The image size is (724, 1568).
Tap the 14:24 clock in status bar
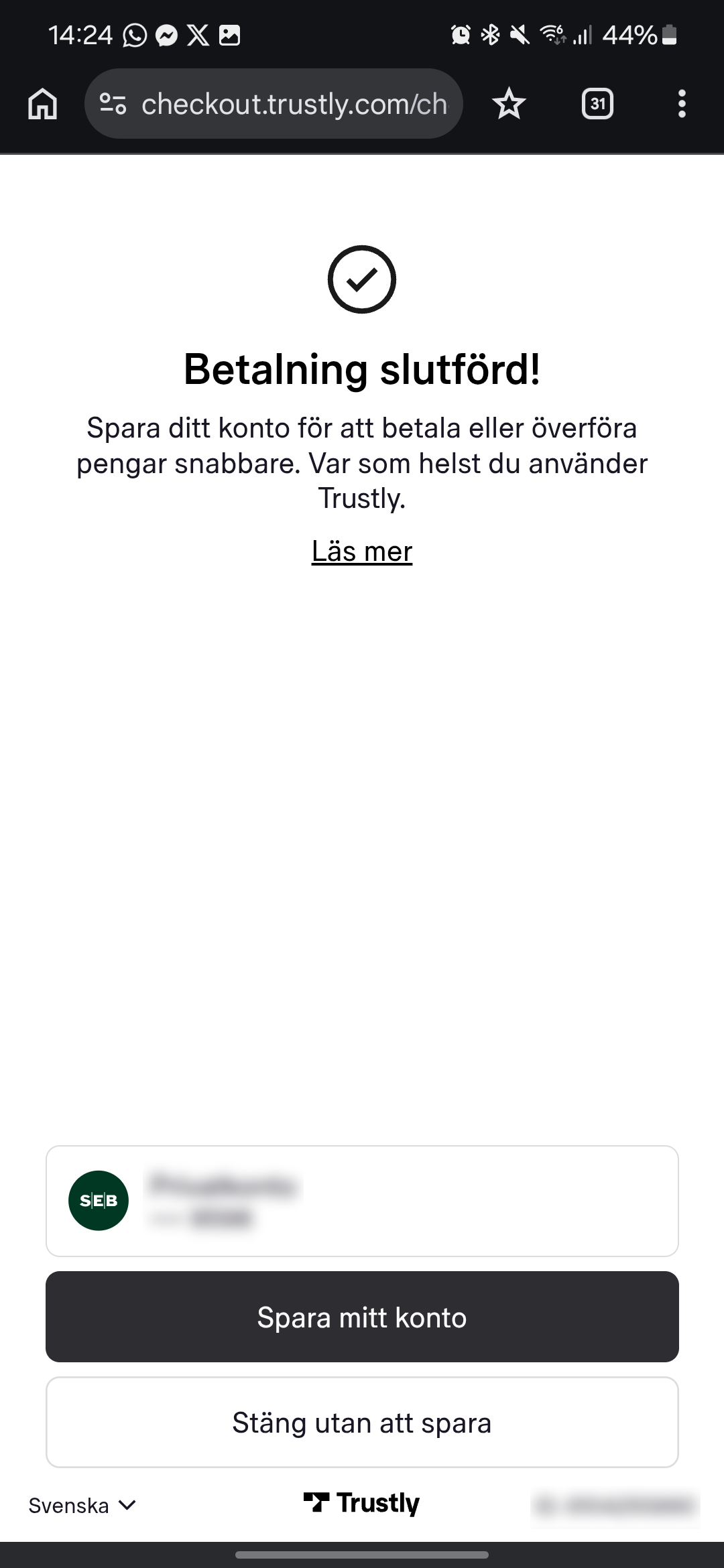point(80,36)
